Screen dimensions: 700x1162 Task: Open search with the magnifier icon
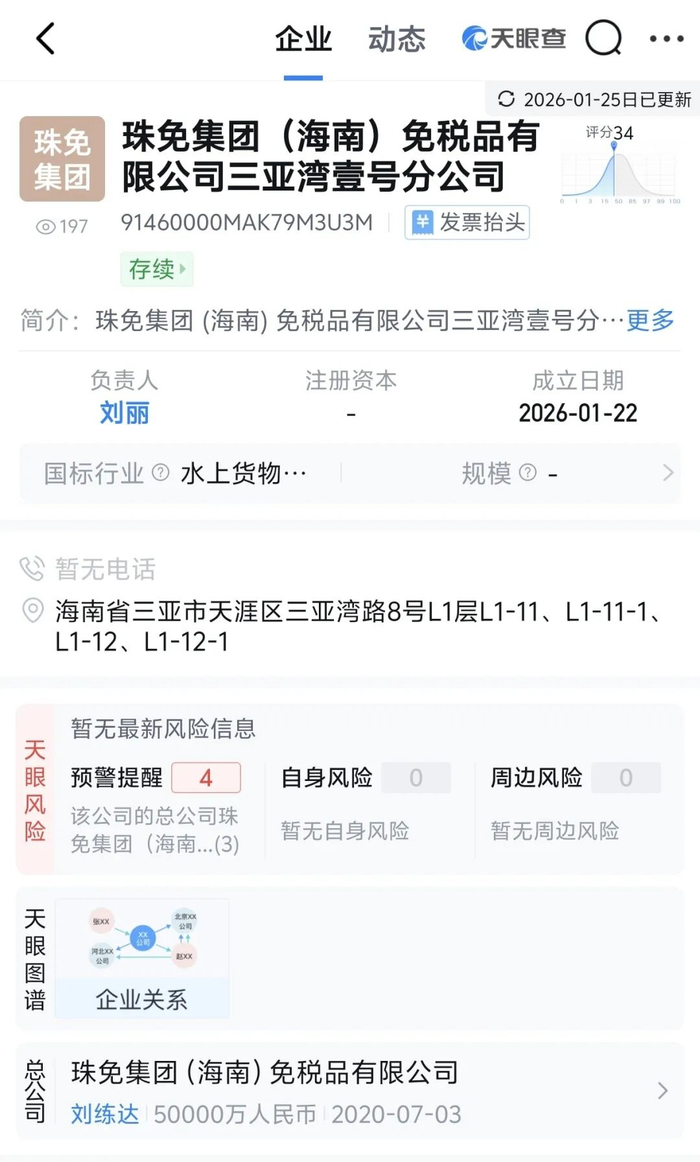point(604,38)
